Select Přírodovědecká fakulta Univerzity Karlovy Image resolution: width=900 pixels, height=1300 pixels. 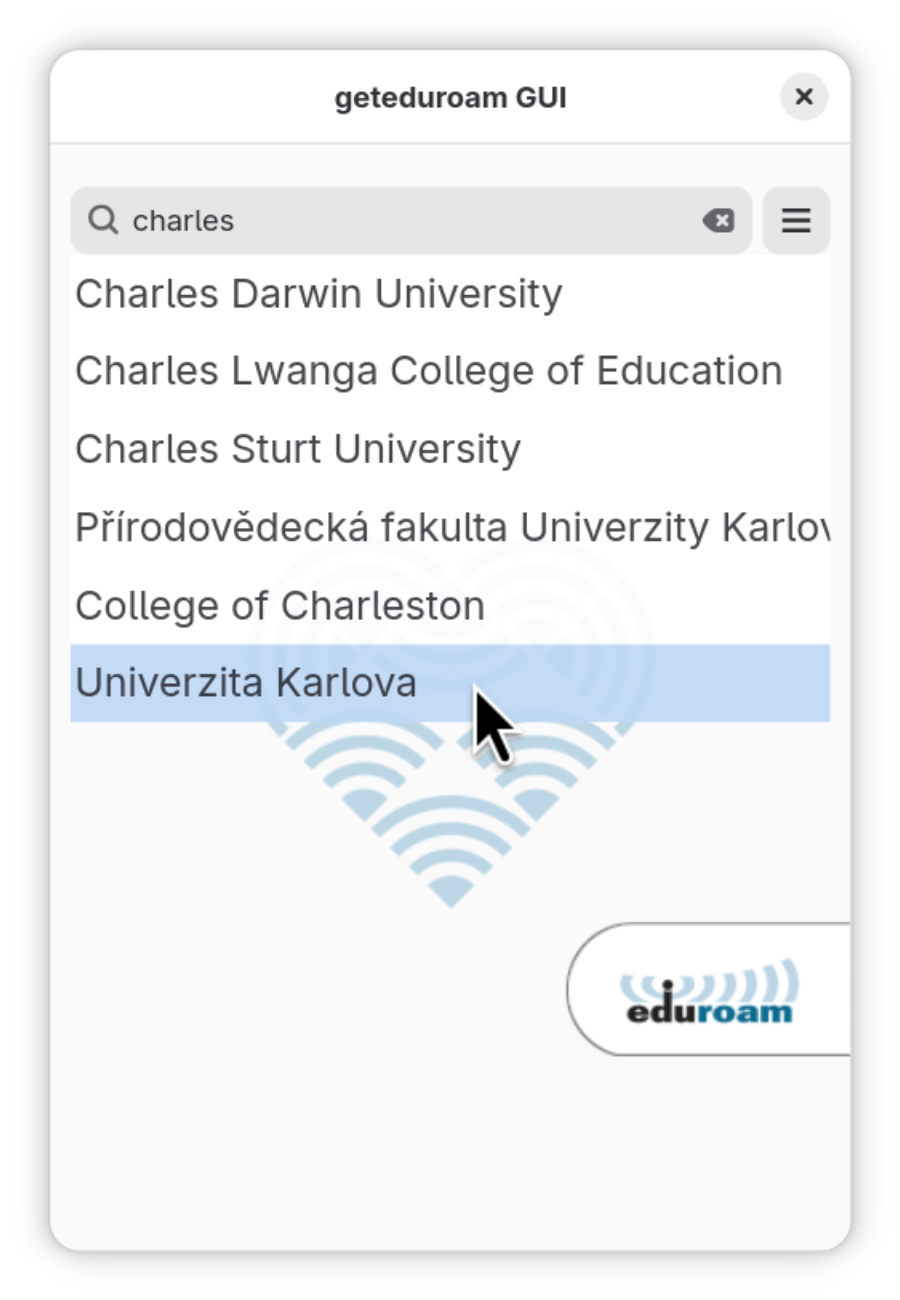click(450, 527)
